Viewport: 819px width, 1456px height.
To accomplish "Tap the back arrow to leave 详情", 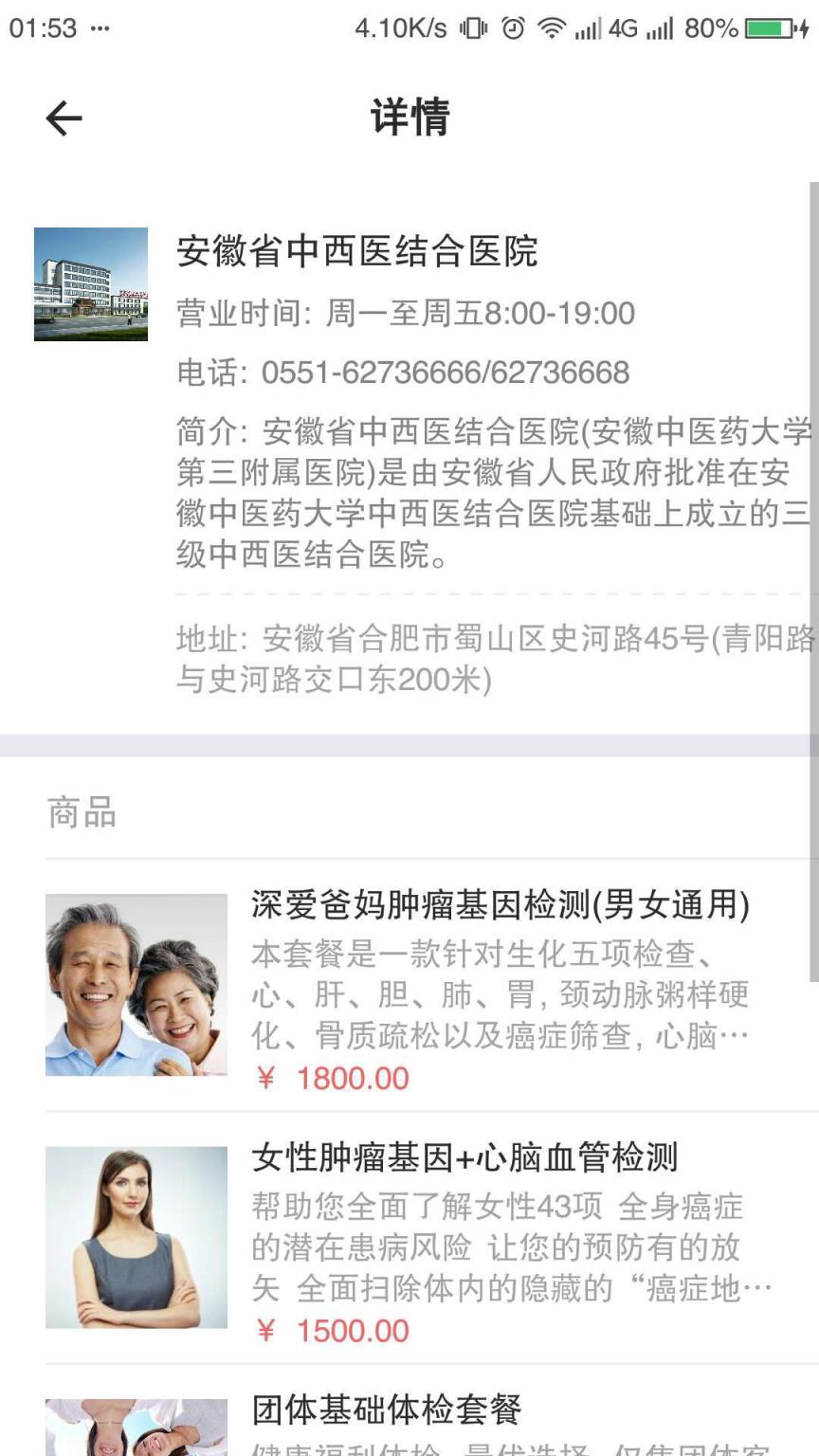I will [63, 118].
